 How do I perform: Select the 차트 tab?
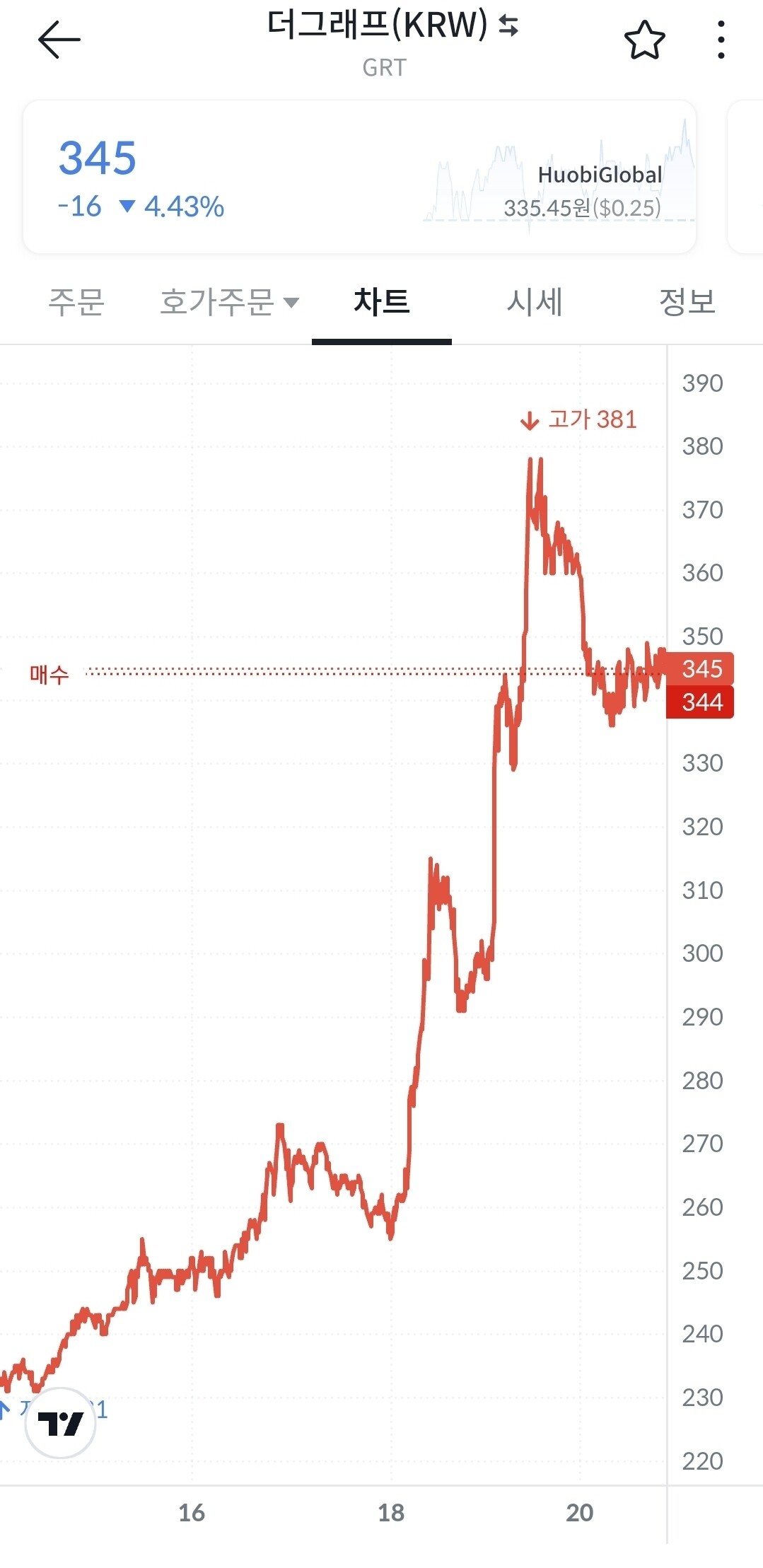[x=382, y=303]
